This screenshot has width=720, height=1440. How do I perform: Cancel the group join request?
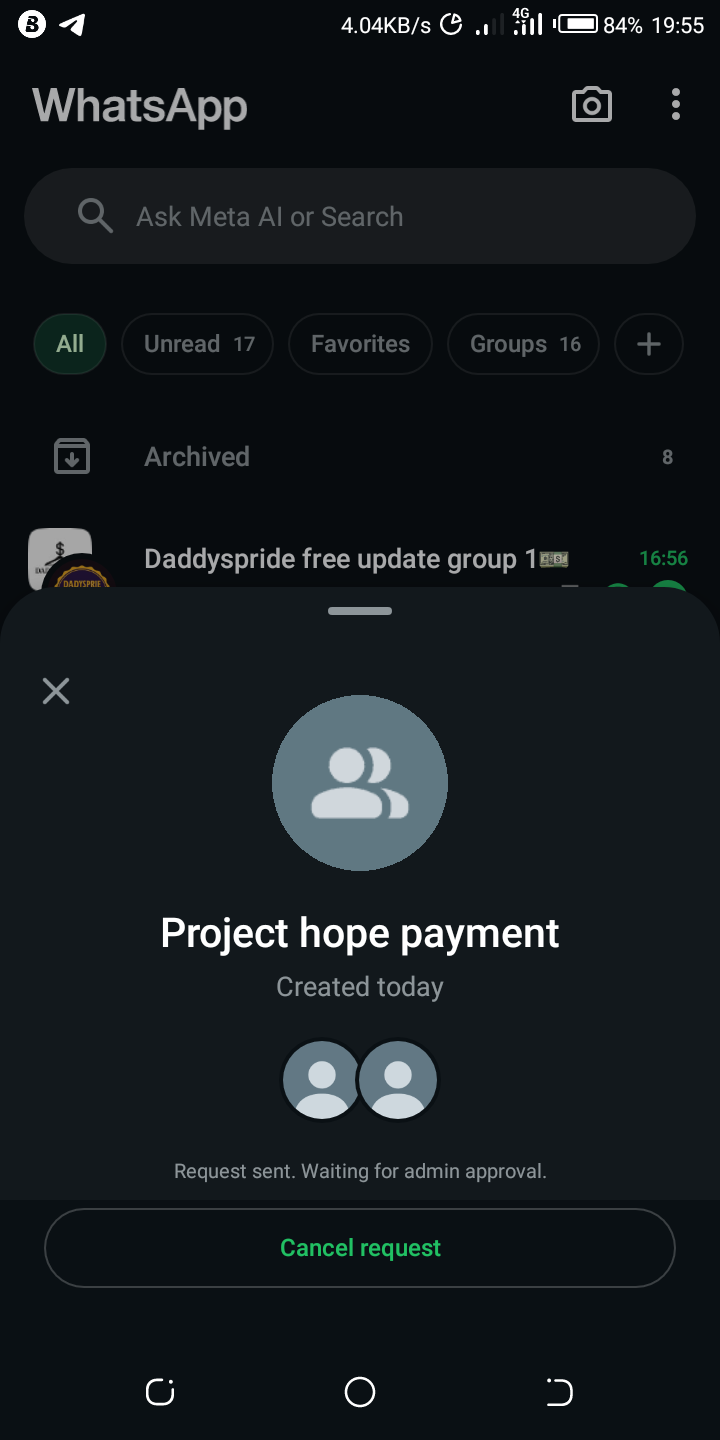point(360,1248)
